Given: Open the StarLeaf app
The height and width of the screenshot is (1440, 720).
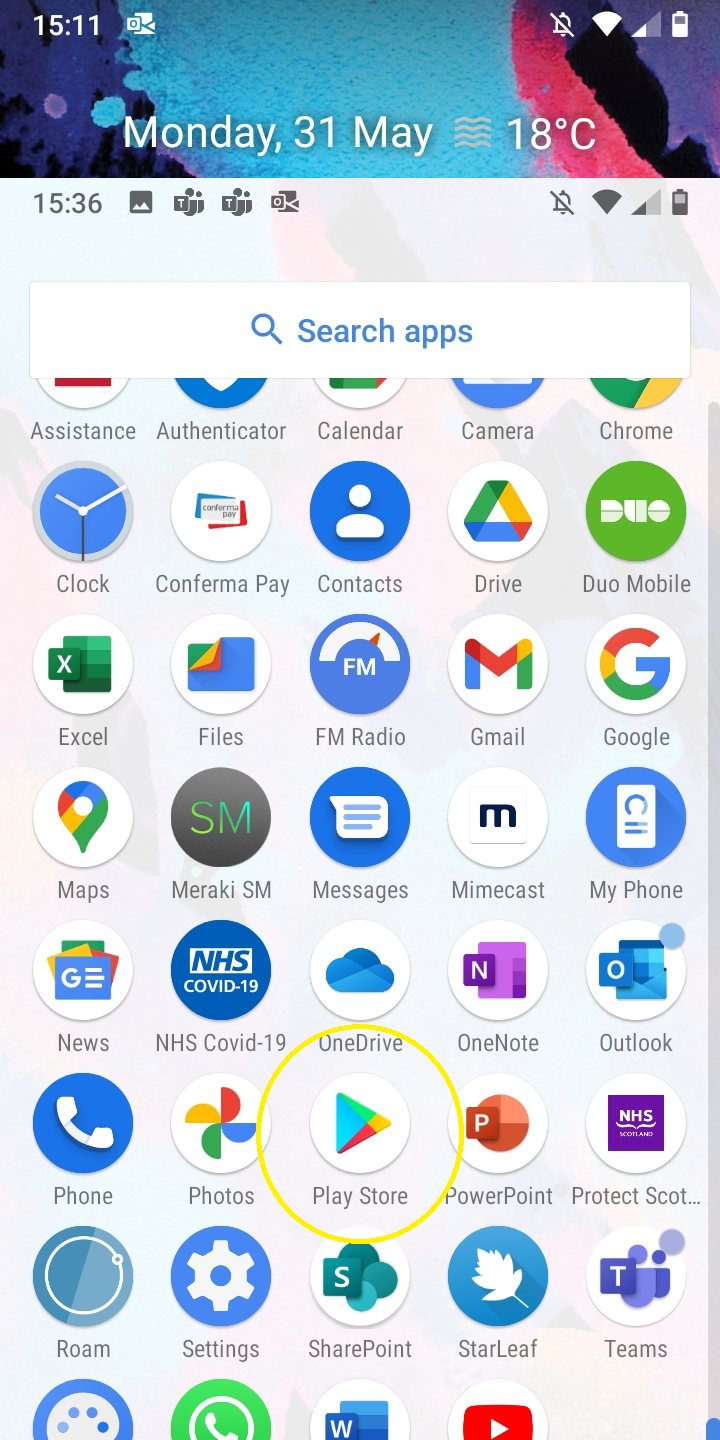Looking at the screenshot, I should [498, 1277].
